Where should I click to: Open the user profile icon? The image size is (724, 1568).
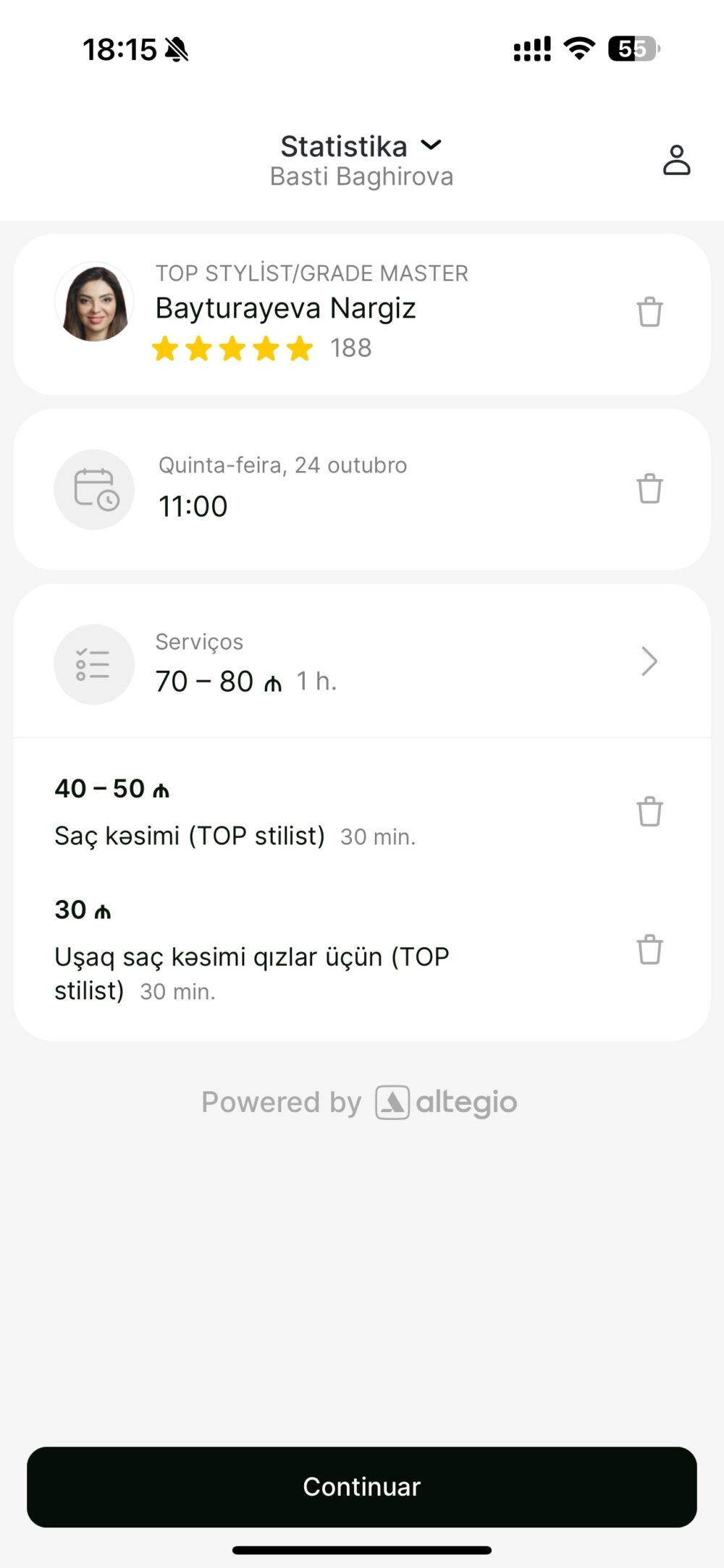676,161
